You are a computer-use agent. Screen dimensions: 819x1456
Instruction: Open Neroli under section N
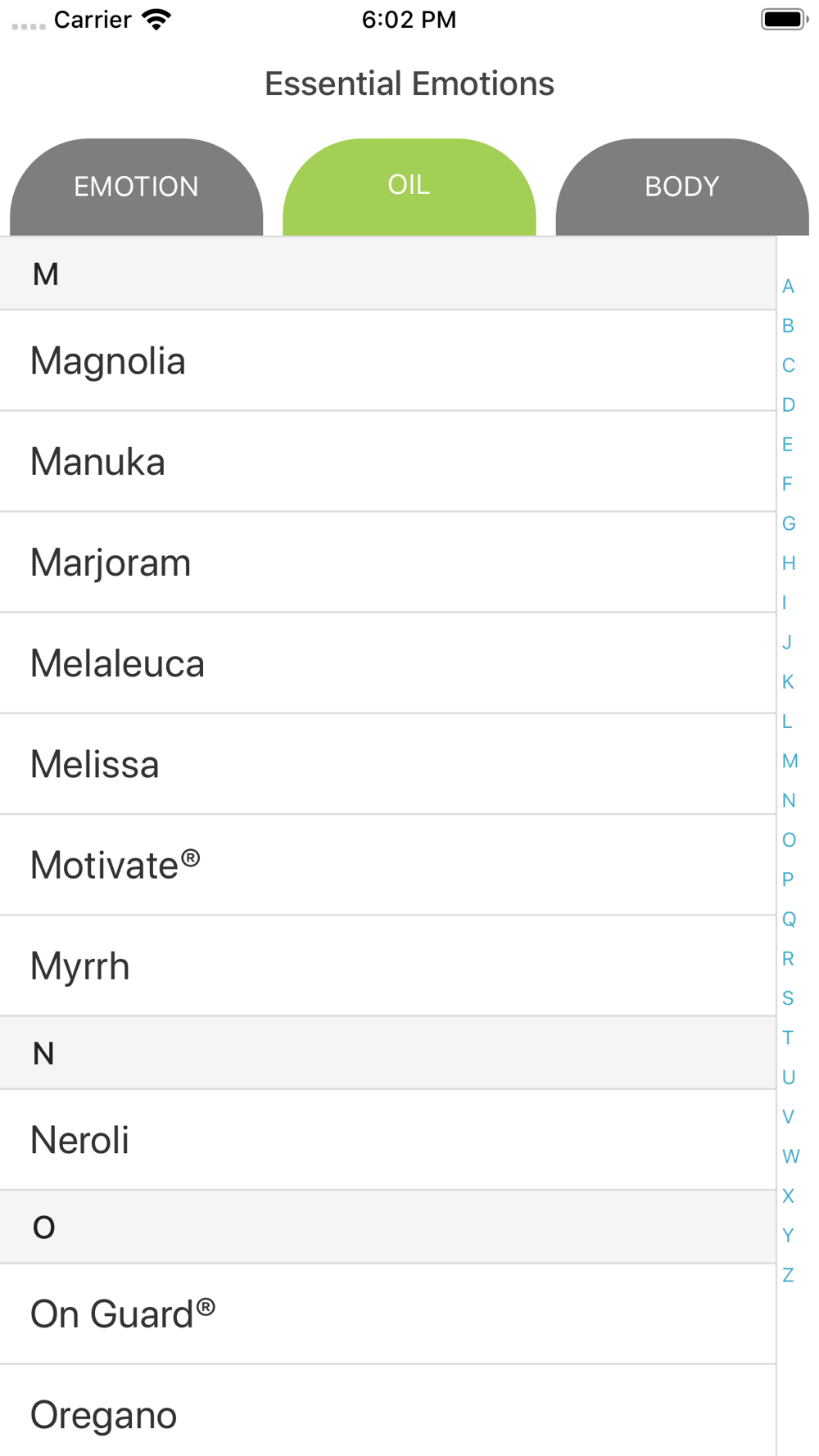click(388, 1140)
